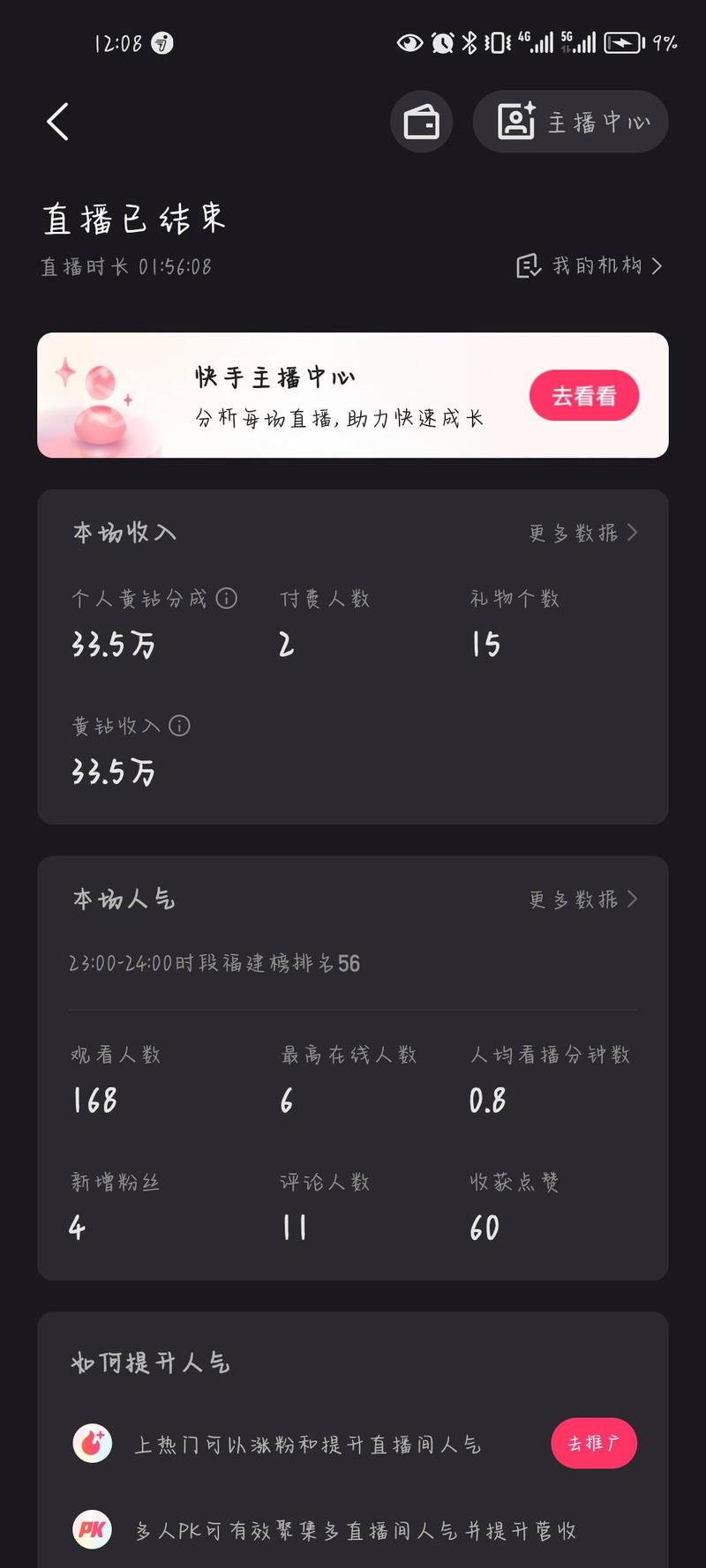Click the chevron next to 我的机构
Screen dimensions: 706x1568
tap(657, 266)
